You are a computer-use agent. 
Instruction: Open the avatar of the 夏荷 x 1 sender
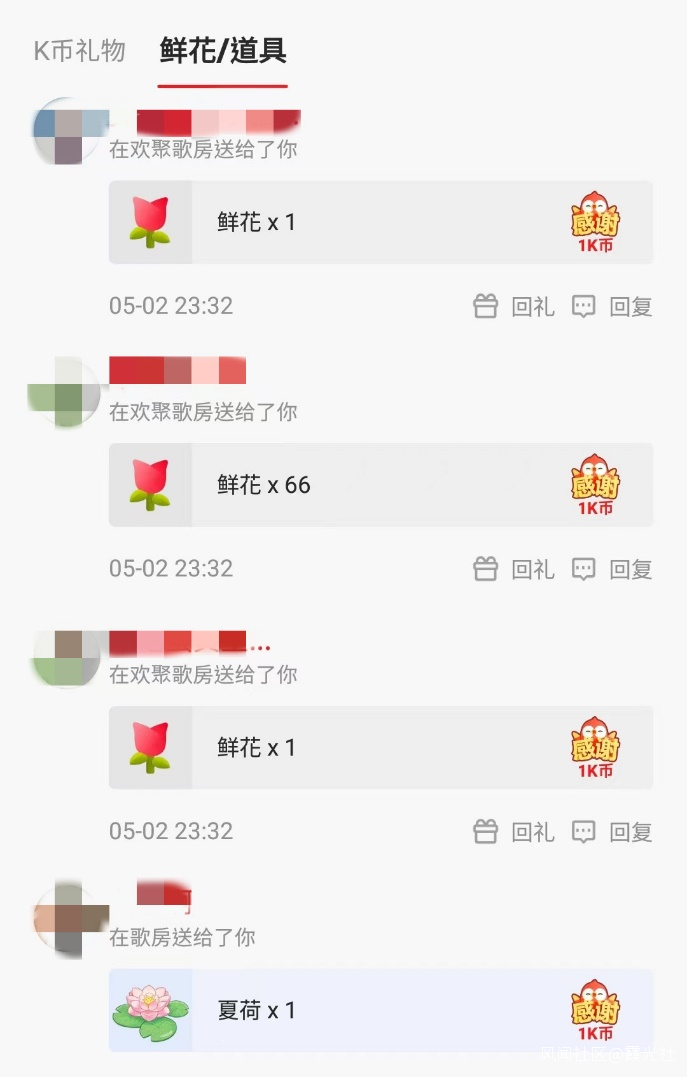(69, 918)
